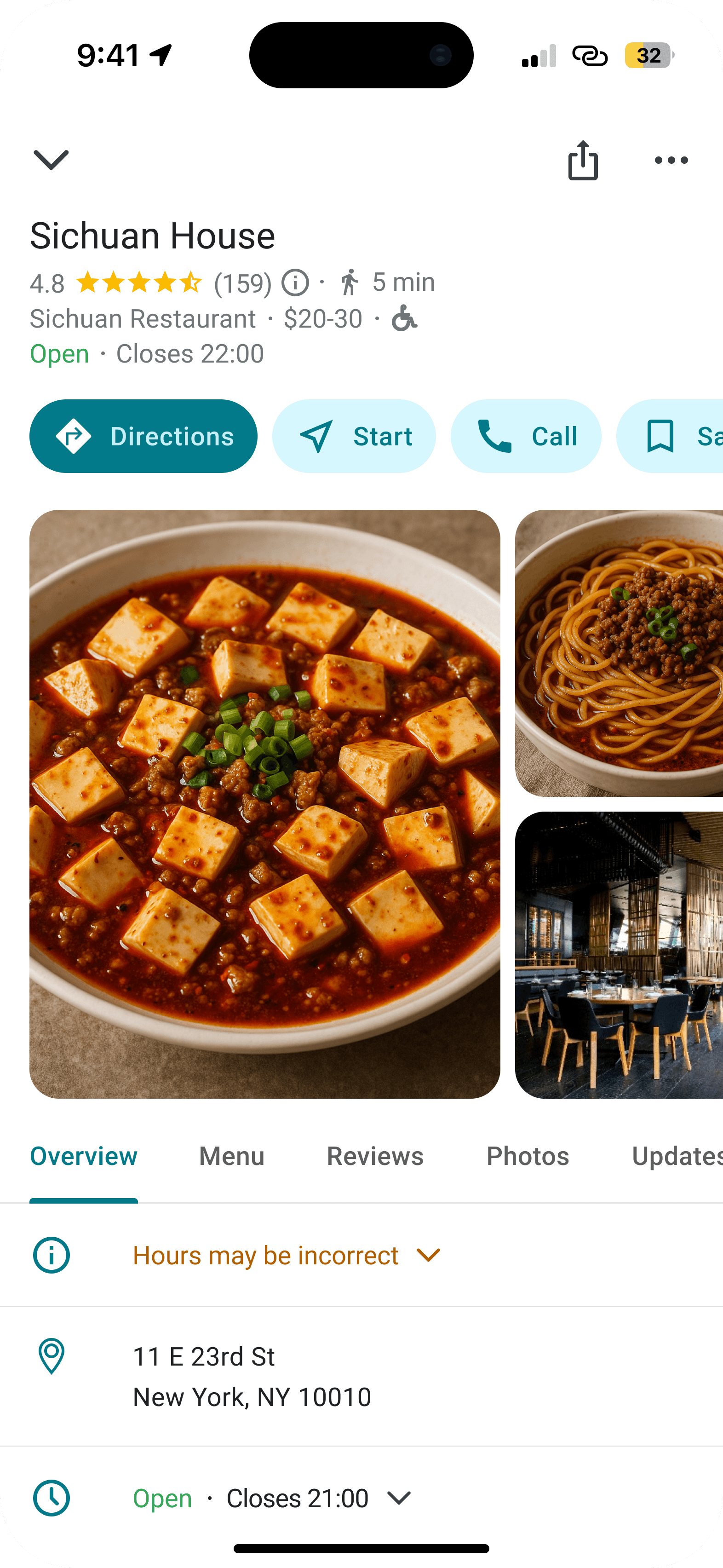Switch to the Menu tab

click(232, 1156)
